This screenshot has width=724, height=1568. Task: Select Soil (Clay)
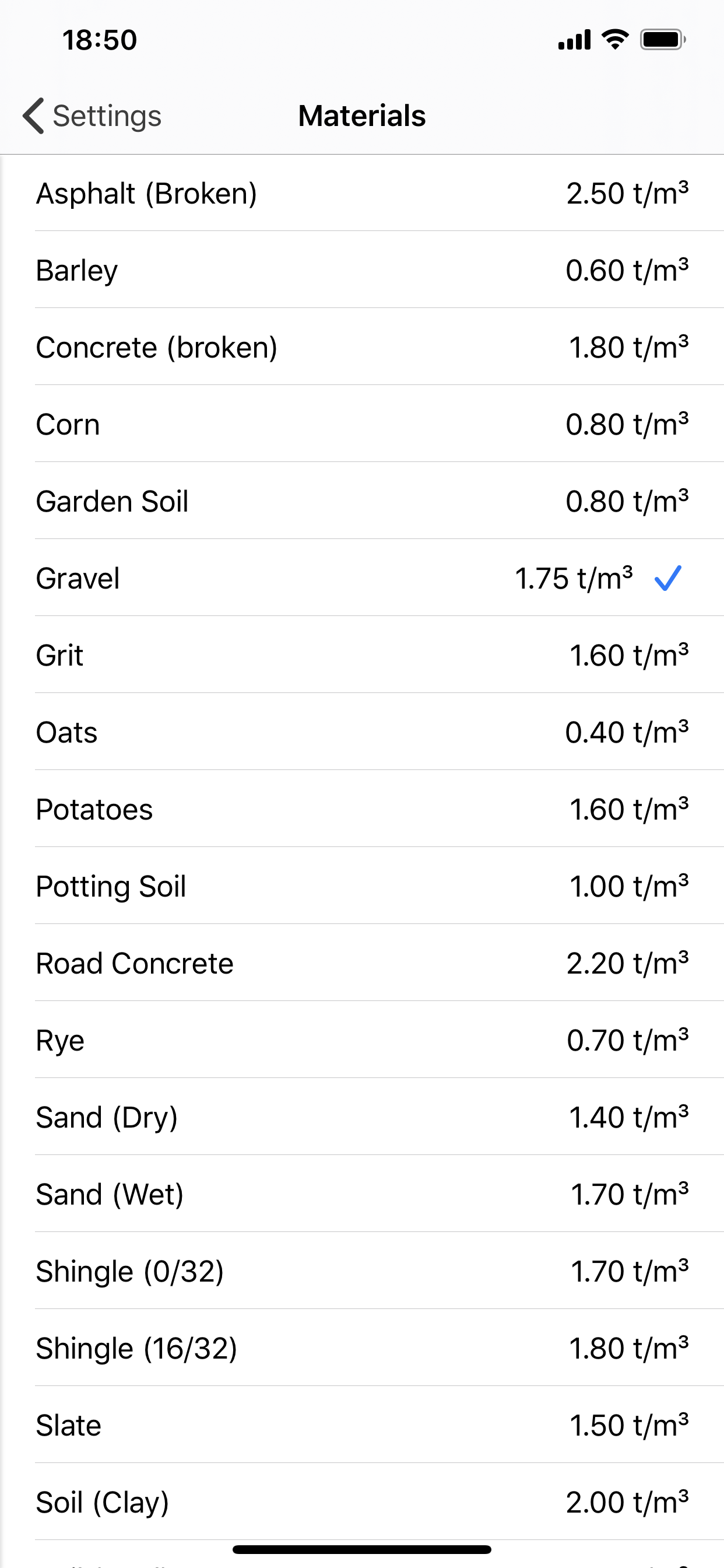pos(362,1501)
